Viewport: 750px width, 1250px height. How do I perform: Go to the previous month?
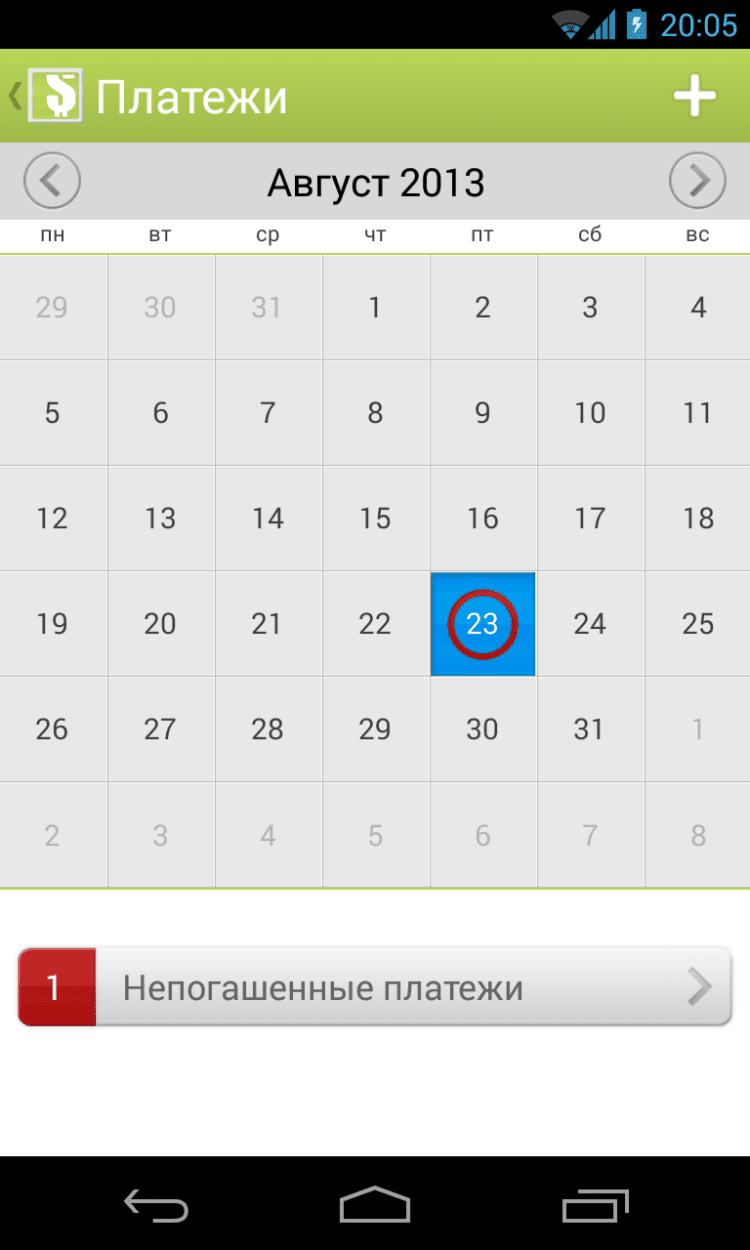[x=52, y=181]
